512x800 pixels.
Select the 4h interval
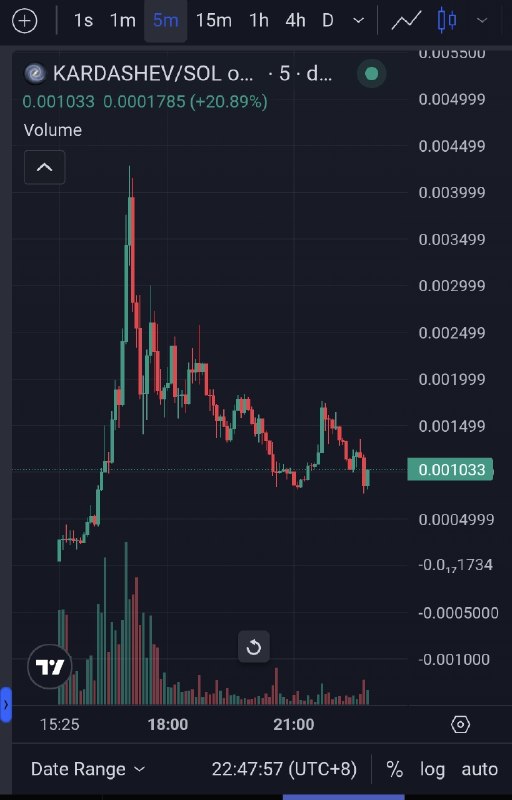tap(295, 21)
